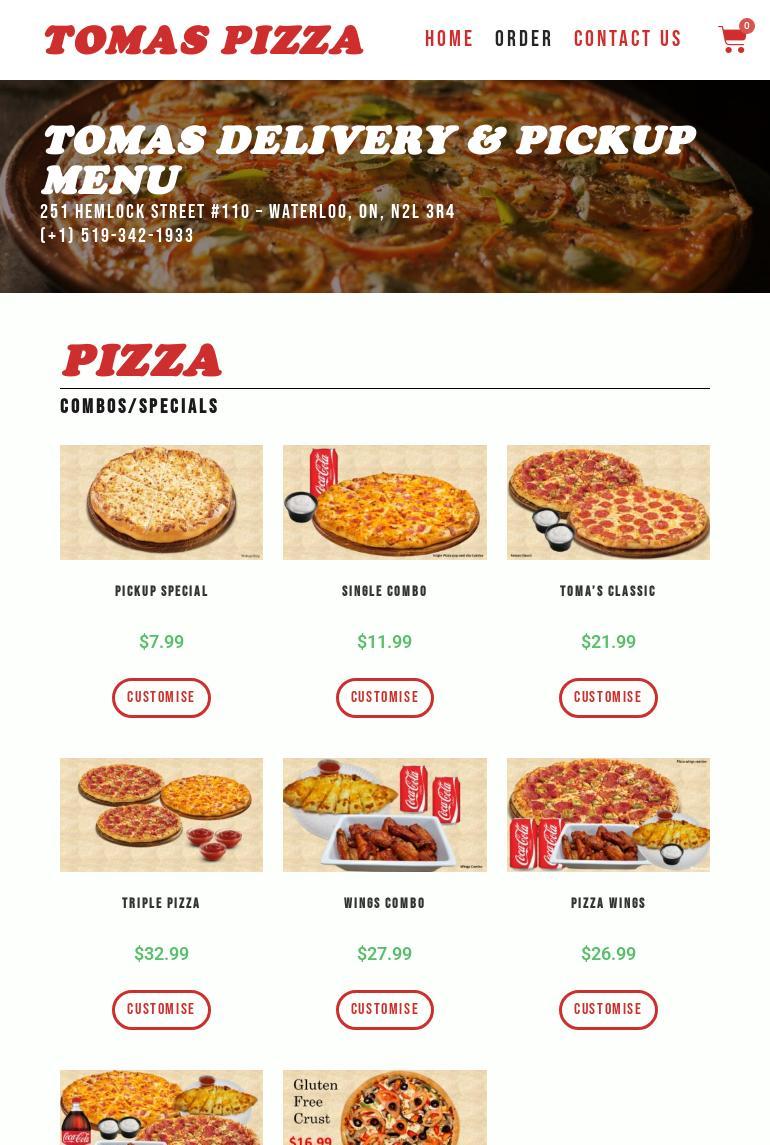
Task: Customise Toma's Classic
Action: 608,698
